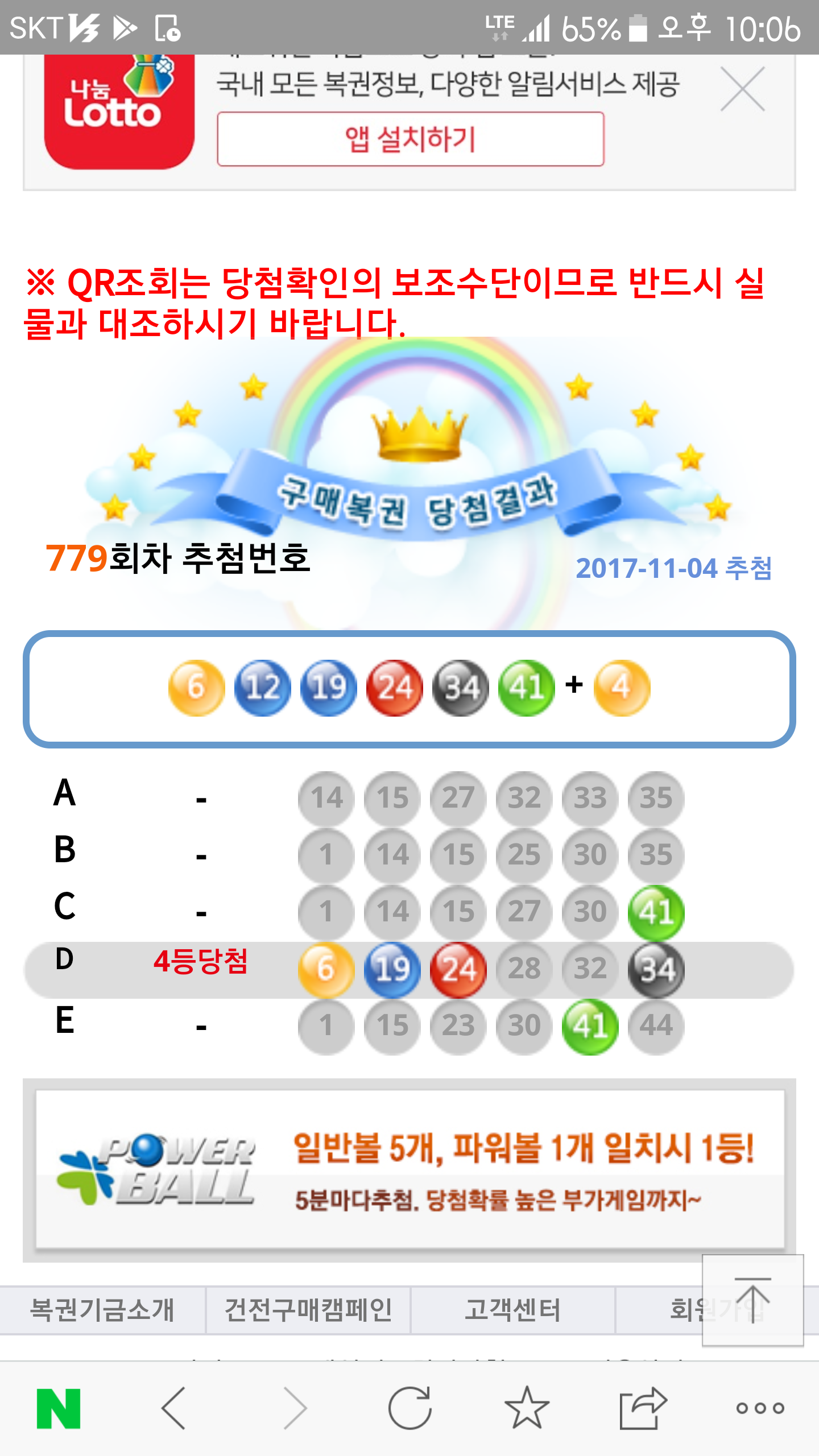Open the 복권기금소개 link
Viewport: 819px width, 1456px height.
[102, 1310]
